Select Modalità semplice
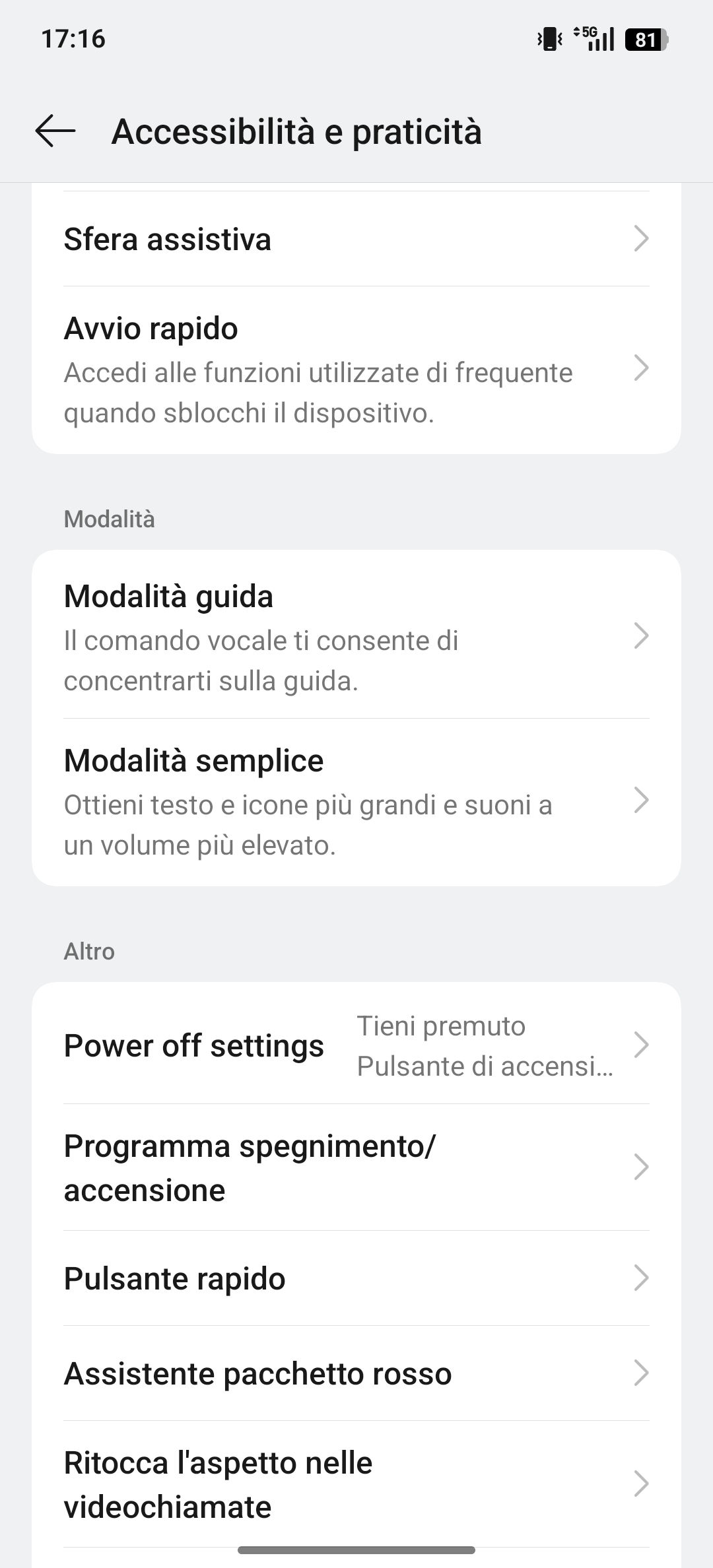This screenshot has width=713, height=1568. tap(356, 801)
